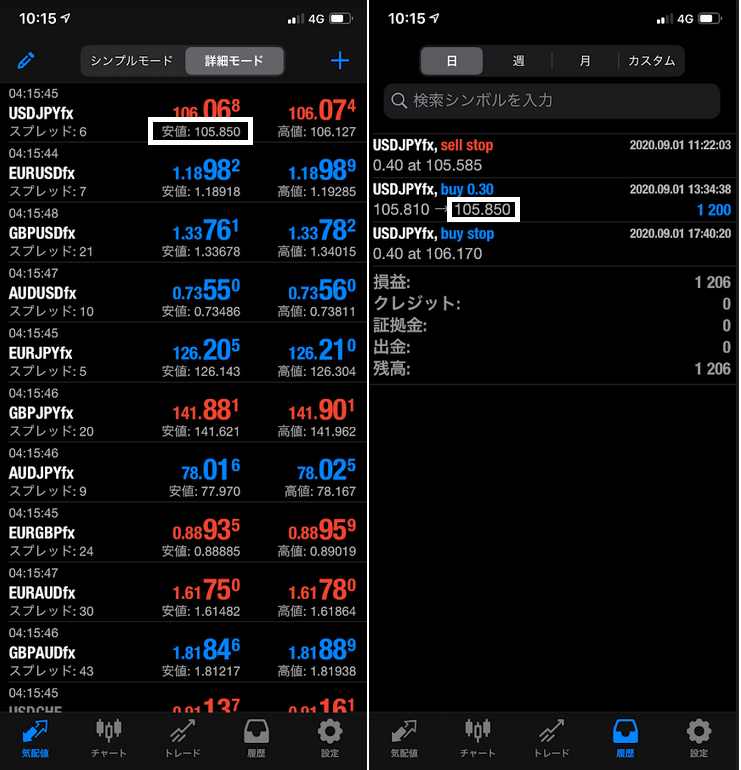Open the GBPUSDfx quote row
Image resolution: width=741 pixels, height=770 pixels.
pos(184,233)
